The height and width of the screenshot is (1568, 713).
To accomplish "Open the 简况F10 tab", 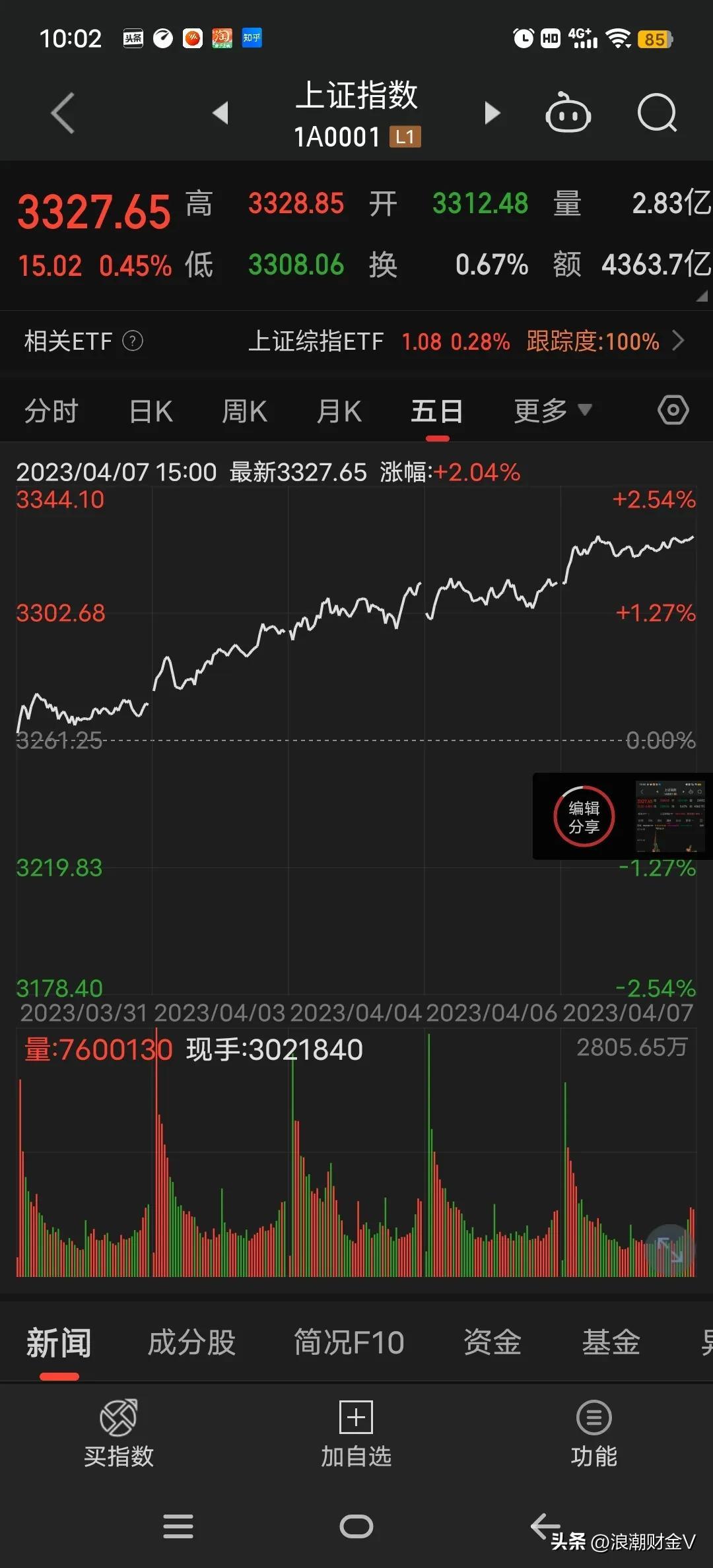I will (349, 1343).
